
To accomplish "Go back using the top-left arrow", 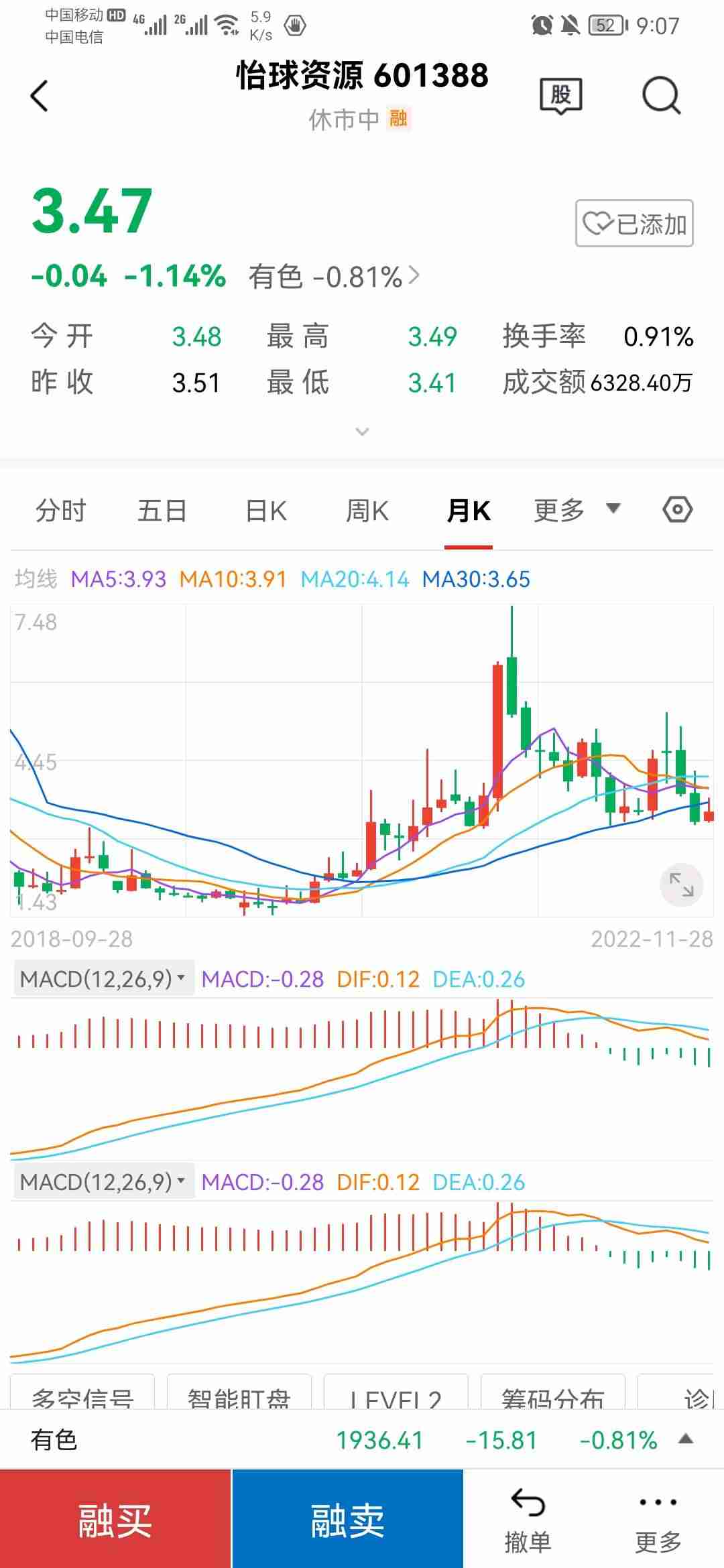I will pos(40,96).
